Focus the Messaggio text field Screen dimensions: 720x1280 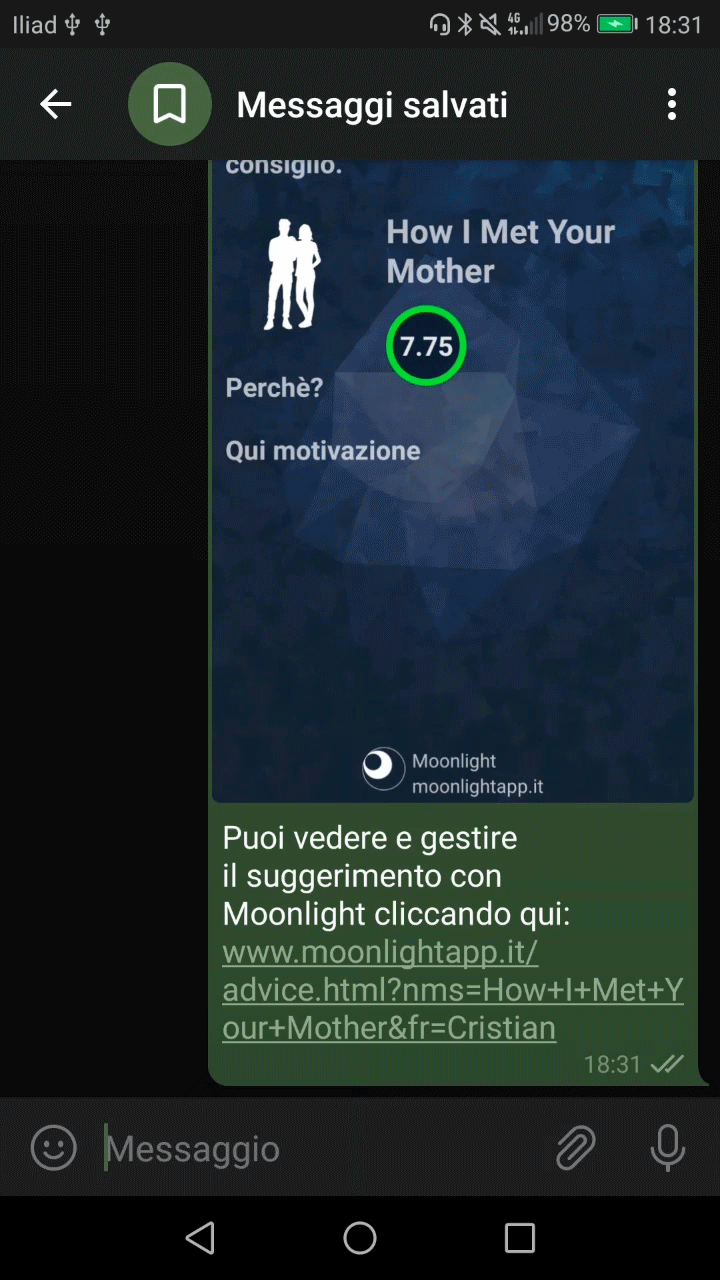320,1149
